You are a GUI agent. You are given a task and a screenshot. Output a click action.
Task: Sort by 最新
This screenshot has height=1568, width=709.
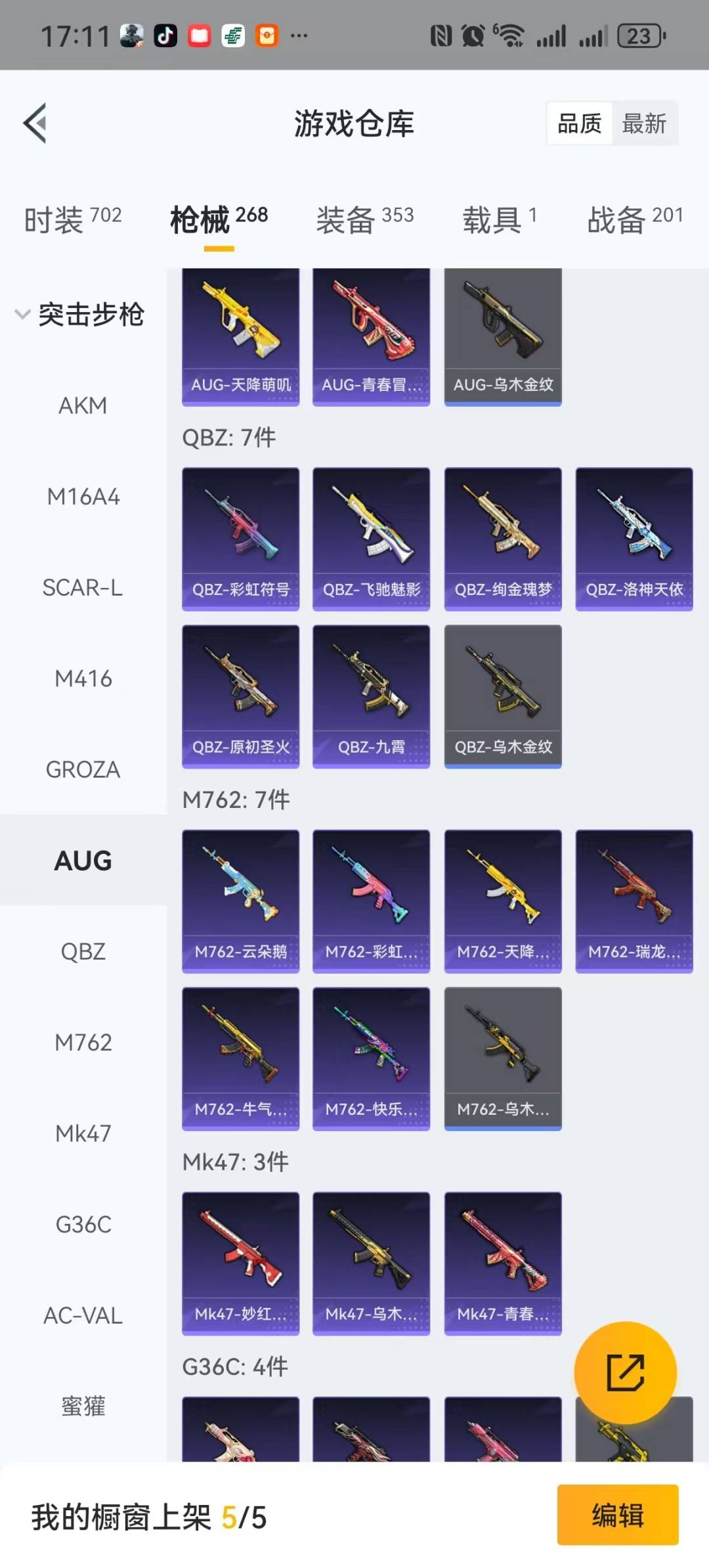click(x=644, y=123)
